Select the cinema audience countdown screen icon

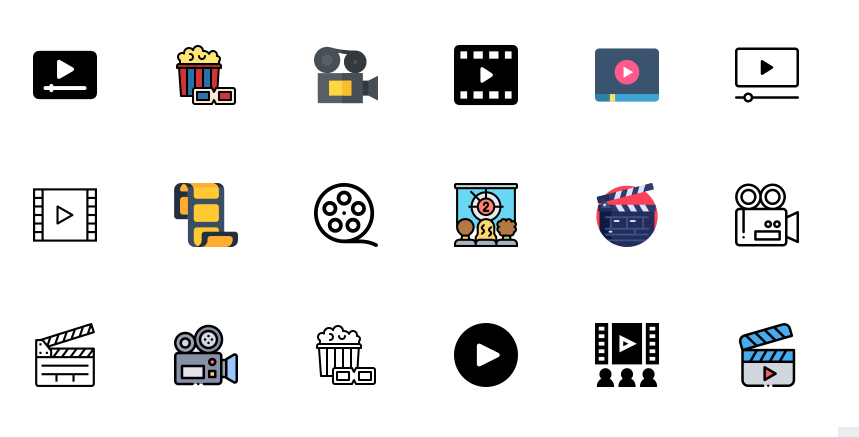pyautogui.click(x=486, y=215)
